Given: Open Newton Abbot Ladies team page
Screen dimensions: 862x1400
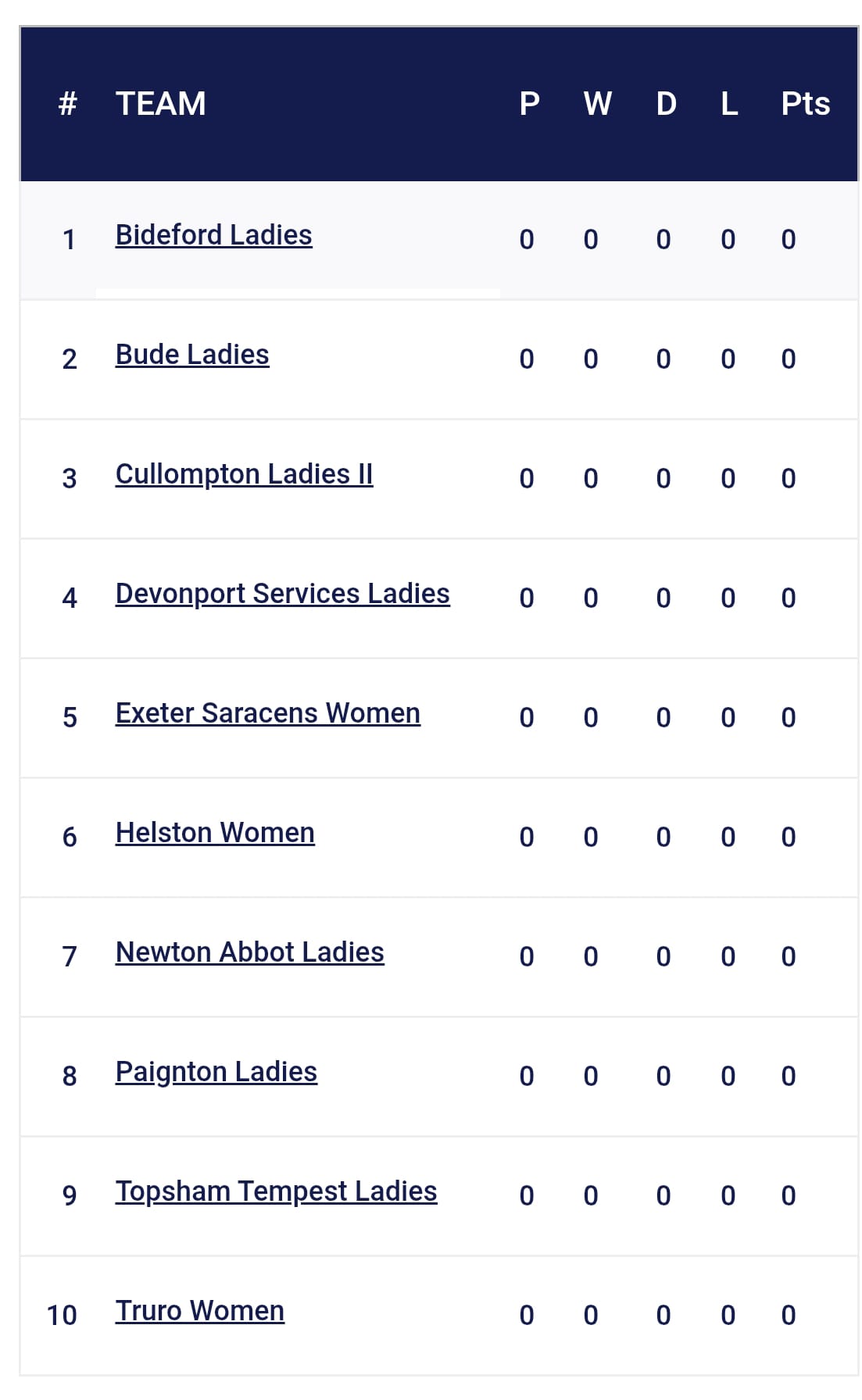Looking at the screenshot, I should click(249, 952).
